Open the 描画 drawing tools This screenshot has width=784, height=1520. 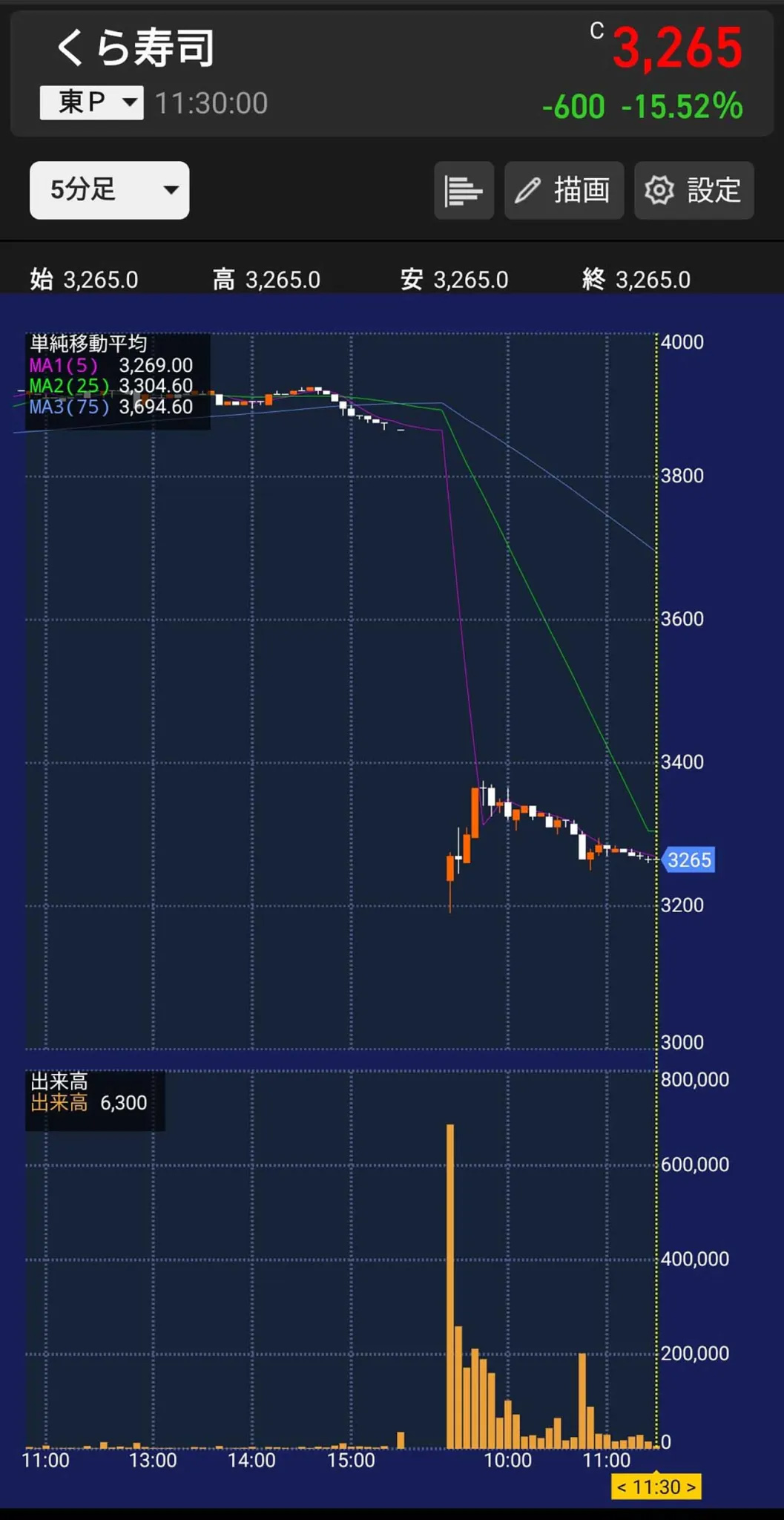point(564,191)
